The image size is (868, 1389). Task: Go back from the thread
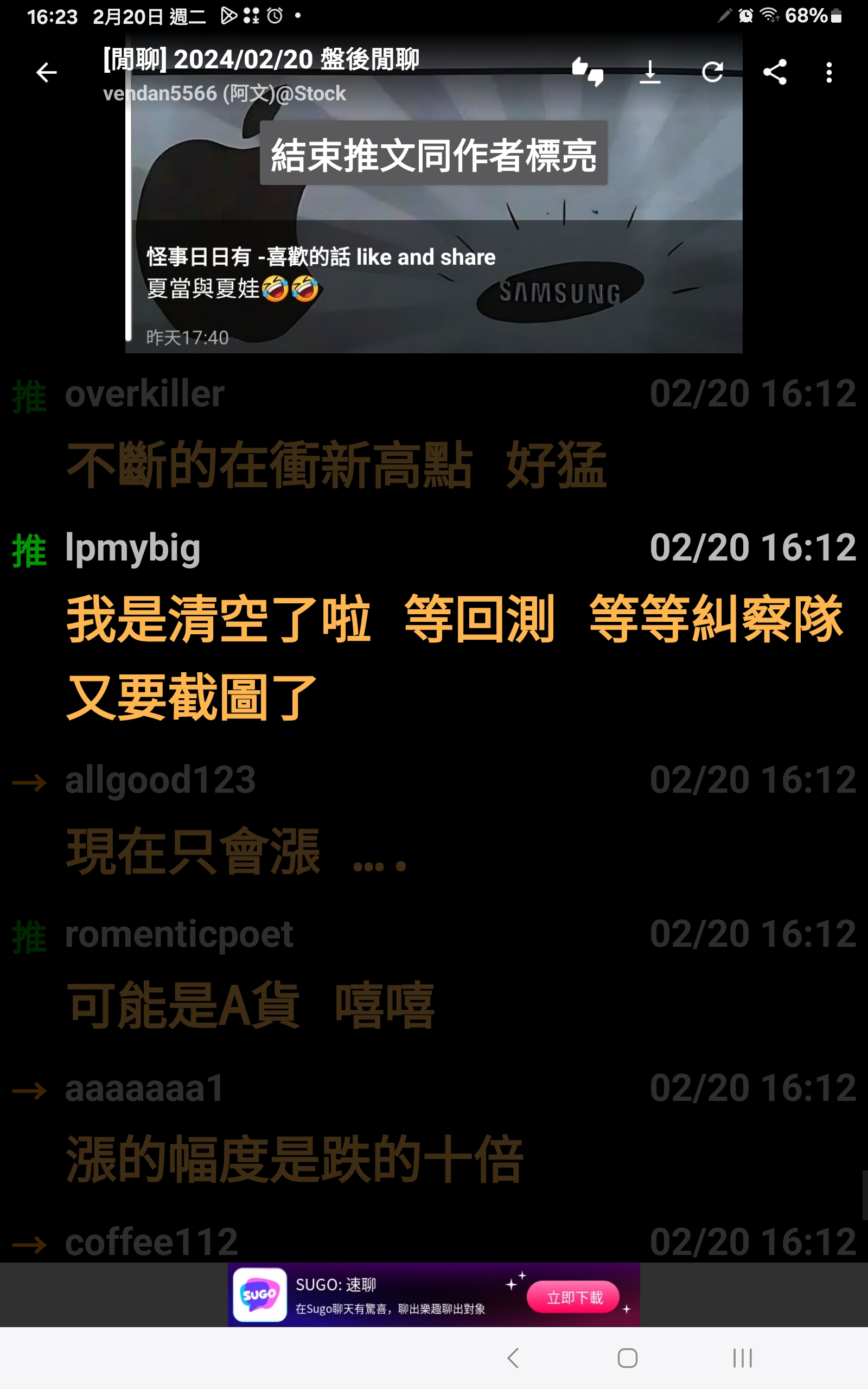[47, 72]
